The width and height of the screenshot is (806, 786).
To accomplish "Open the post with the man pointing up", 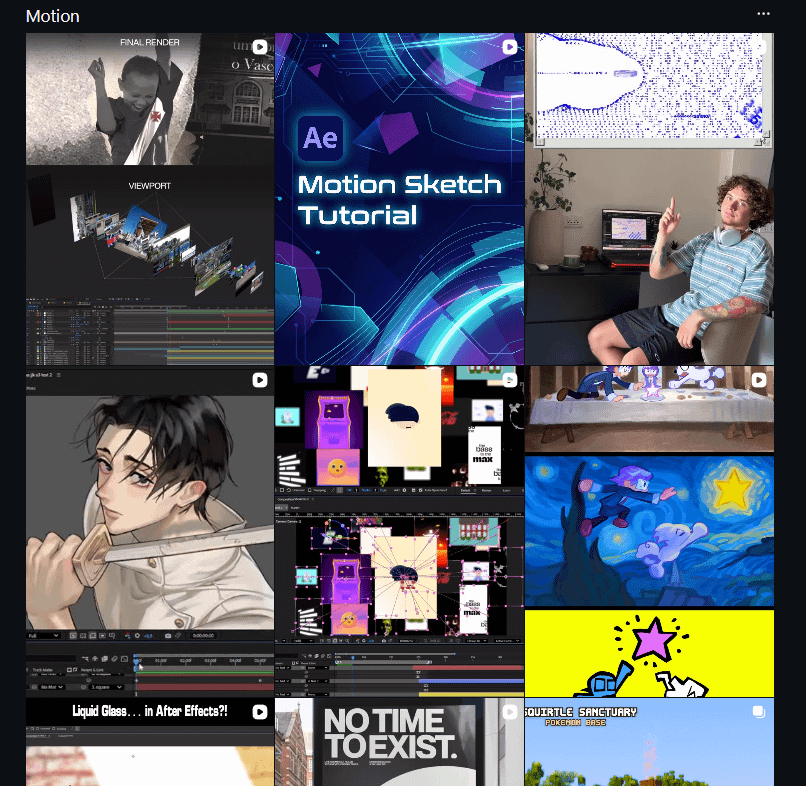I will (649, 199).
